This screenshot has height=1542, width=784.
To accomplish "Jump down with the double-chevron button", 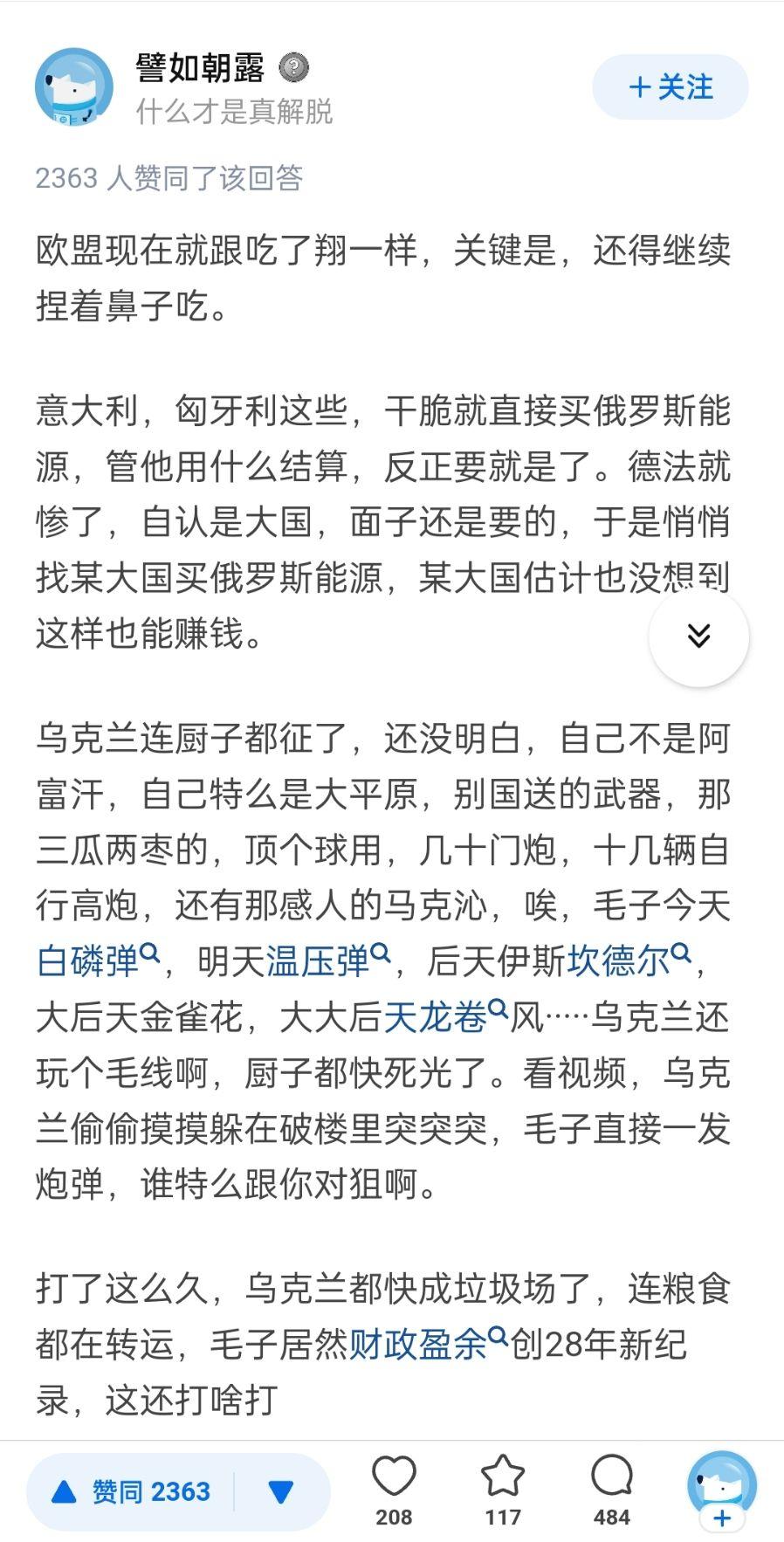I will [698, 636].
